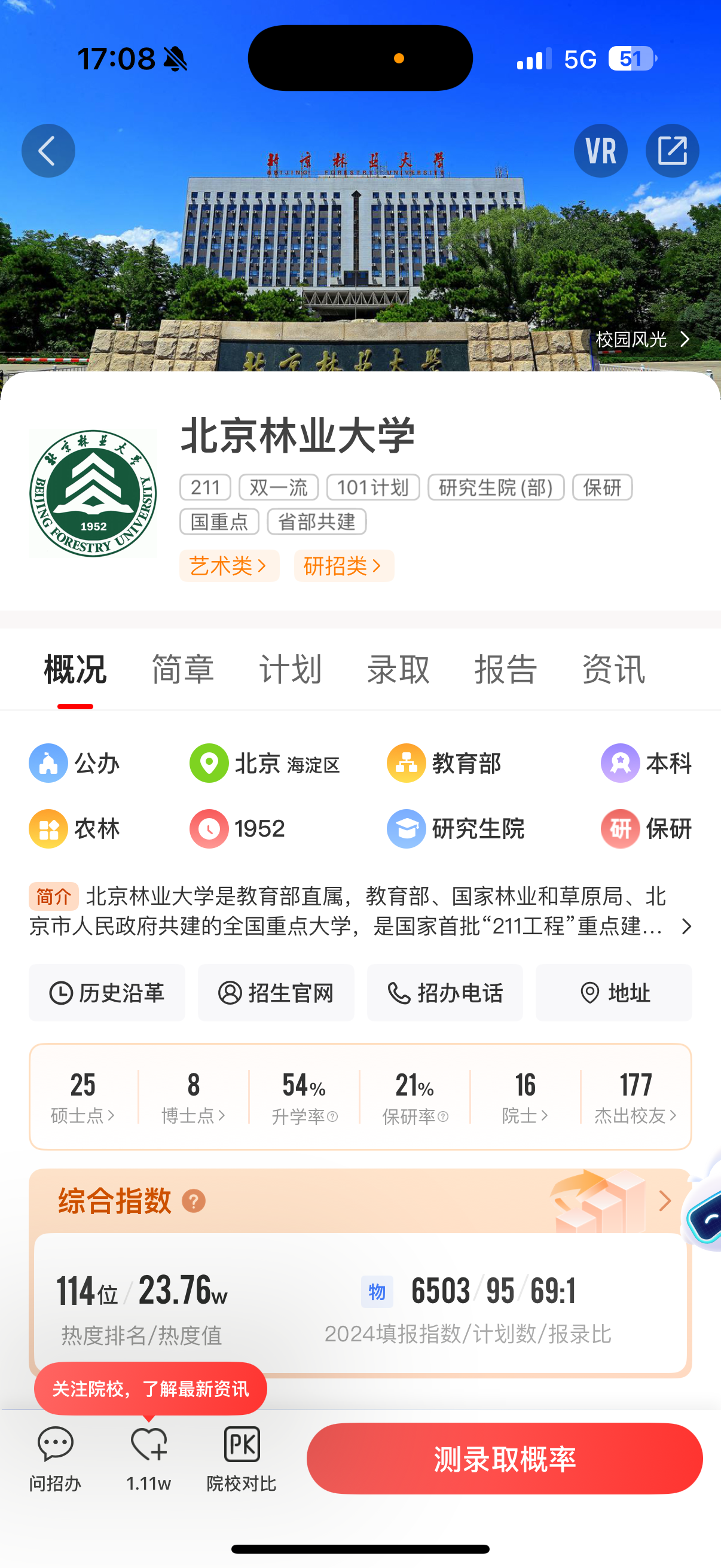Screen dimensions: 721x1568
Task: Open the 综合指数 card
Action: [x=664, y=1201]
